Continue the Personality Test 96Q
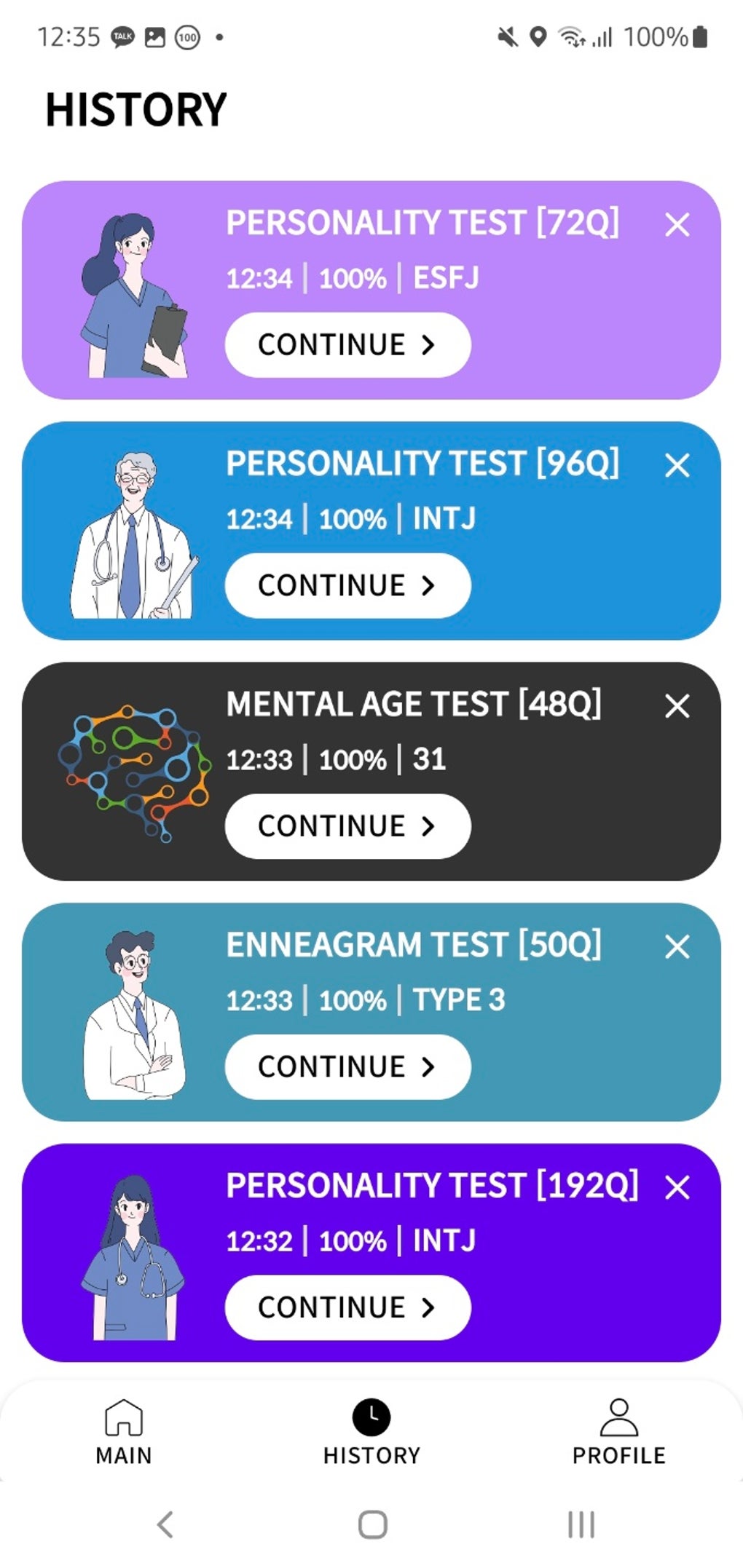The image size is (743, 1568). 347,585
